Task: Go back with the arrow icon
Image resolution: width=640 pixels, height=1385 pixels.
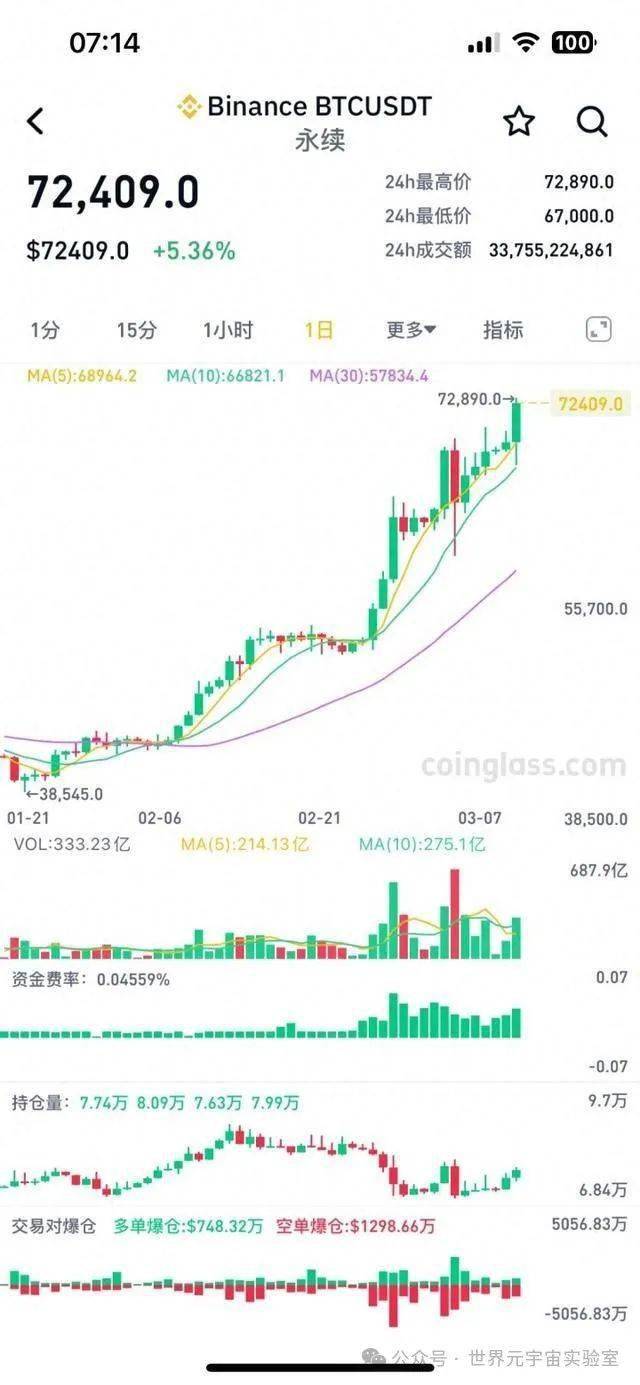Action: pos(36,122)
